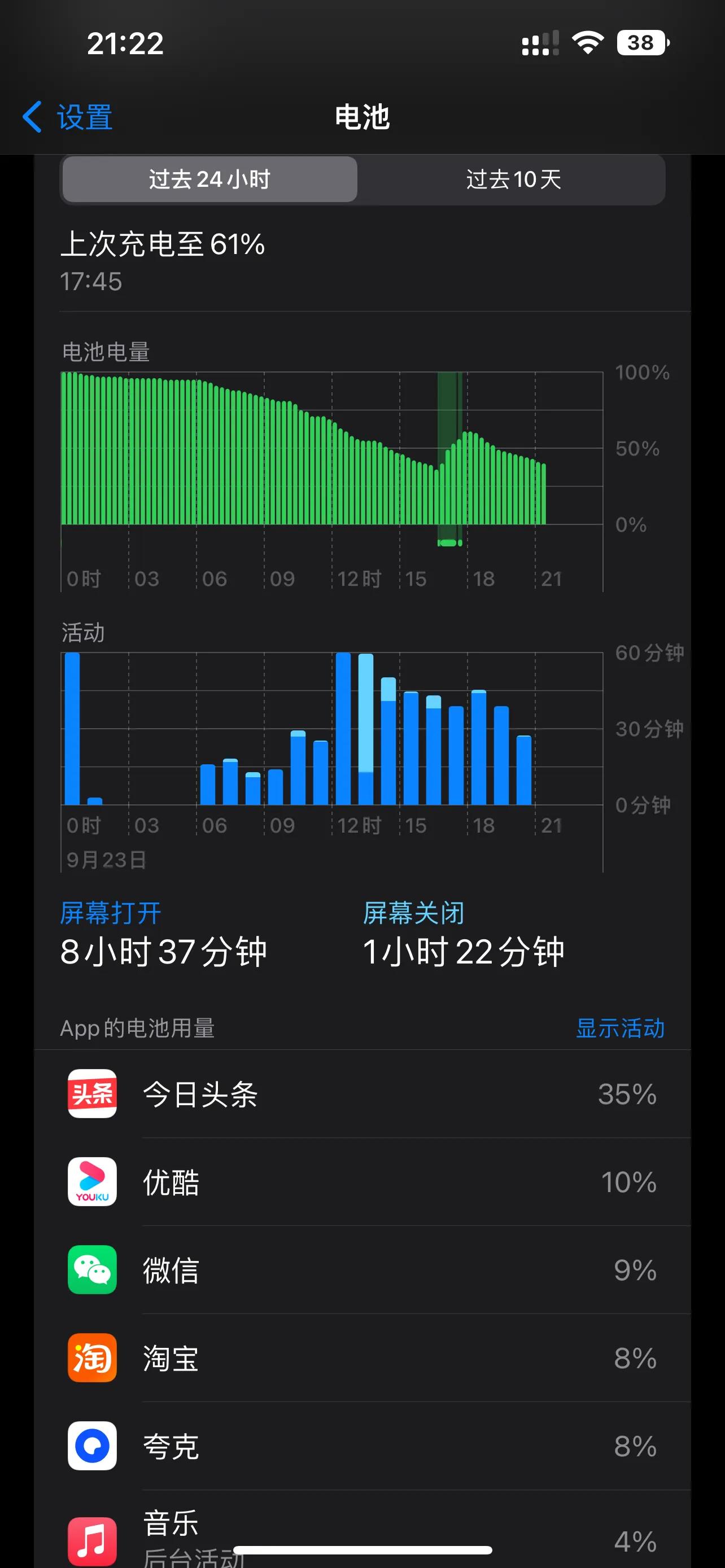Tap the Youku (优酷) app icon
725x1568 pixels.
click(x=91, y=1182)
